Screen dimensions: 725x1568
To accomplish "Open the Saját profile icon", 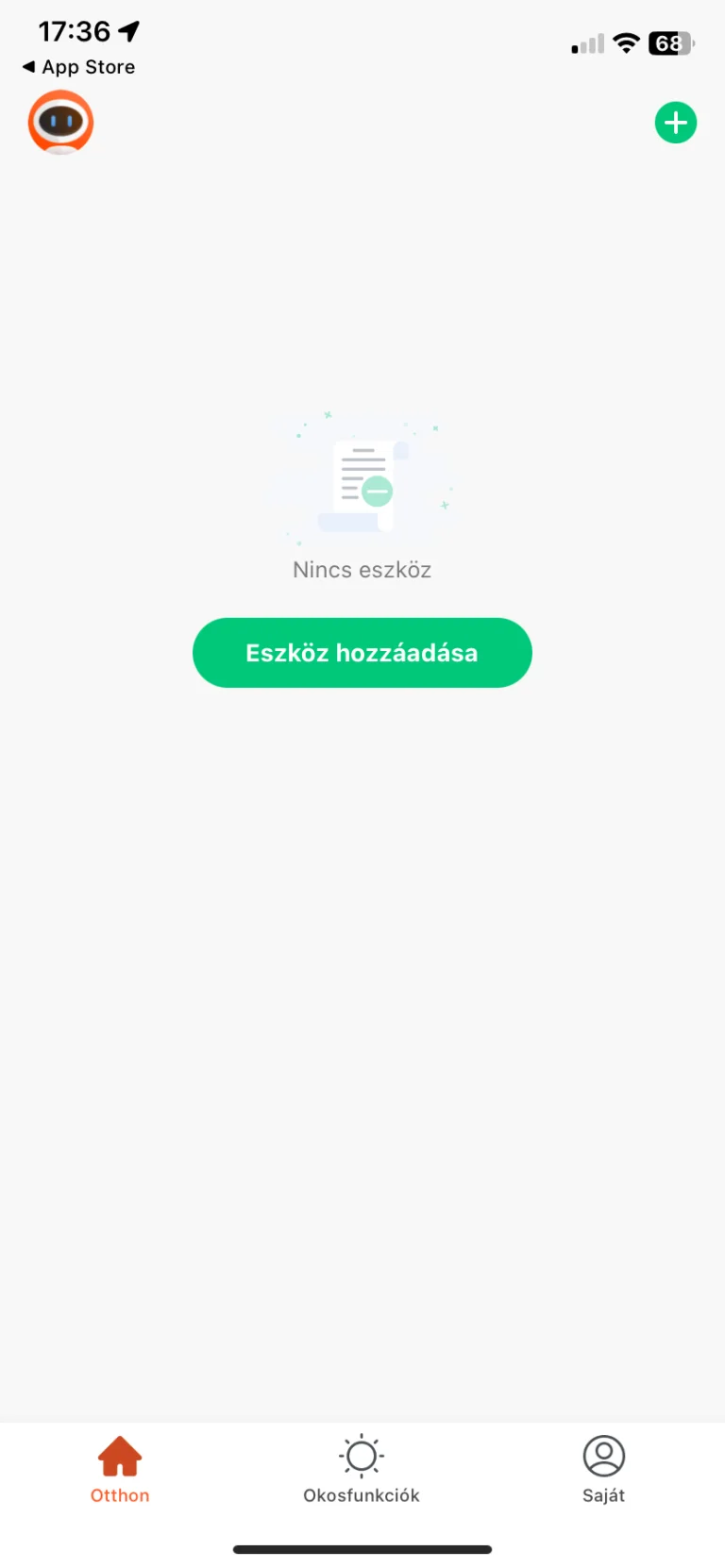I will pos(603,1456).
